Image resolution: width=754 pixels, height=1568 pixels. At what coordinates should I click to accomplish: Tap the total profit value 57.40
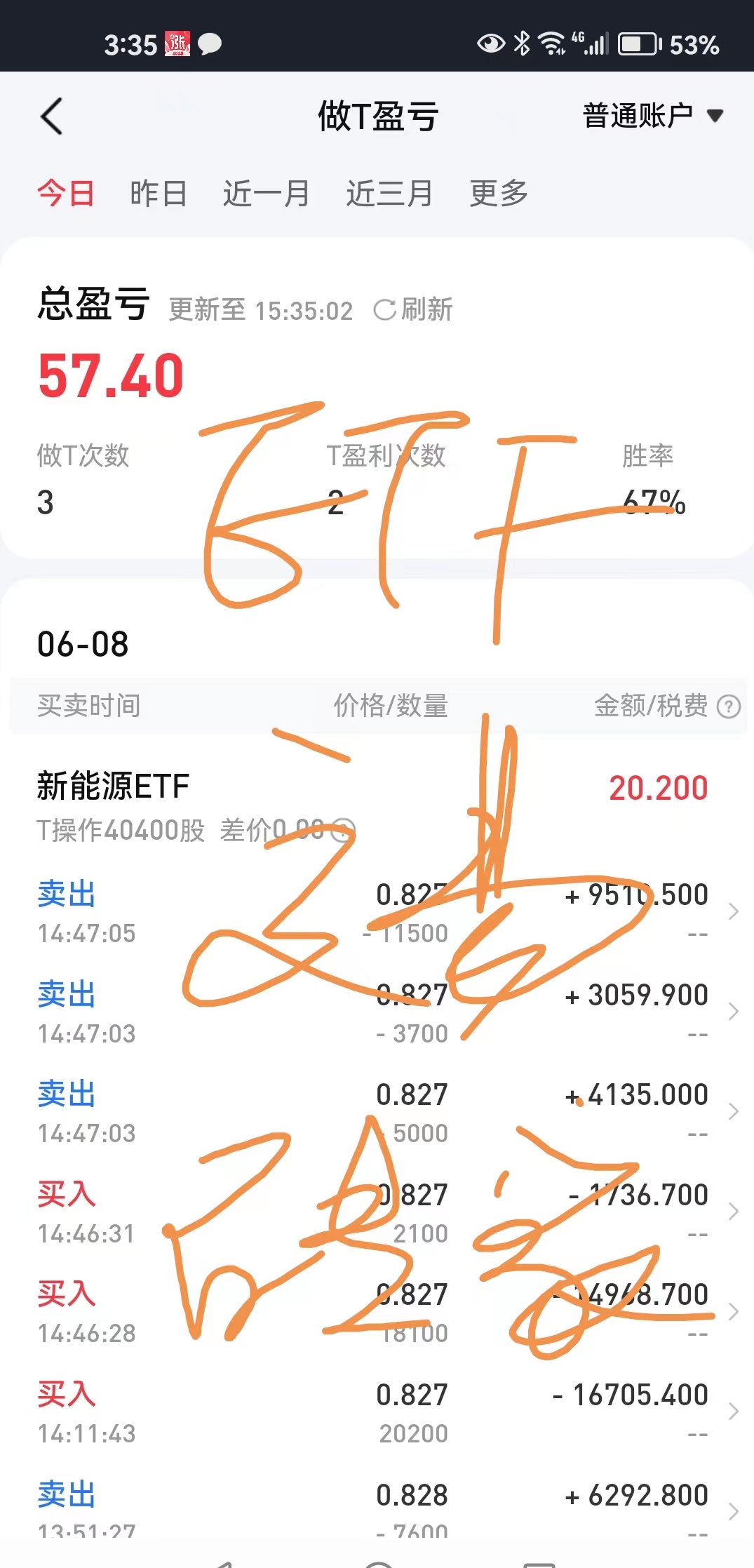pyautogui.click(x=107, y=375)
